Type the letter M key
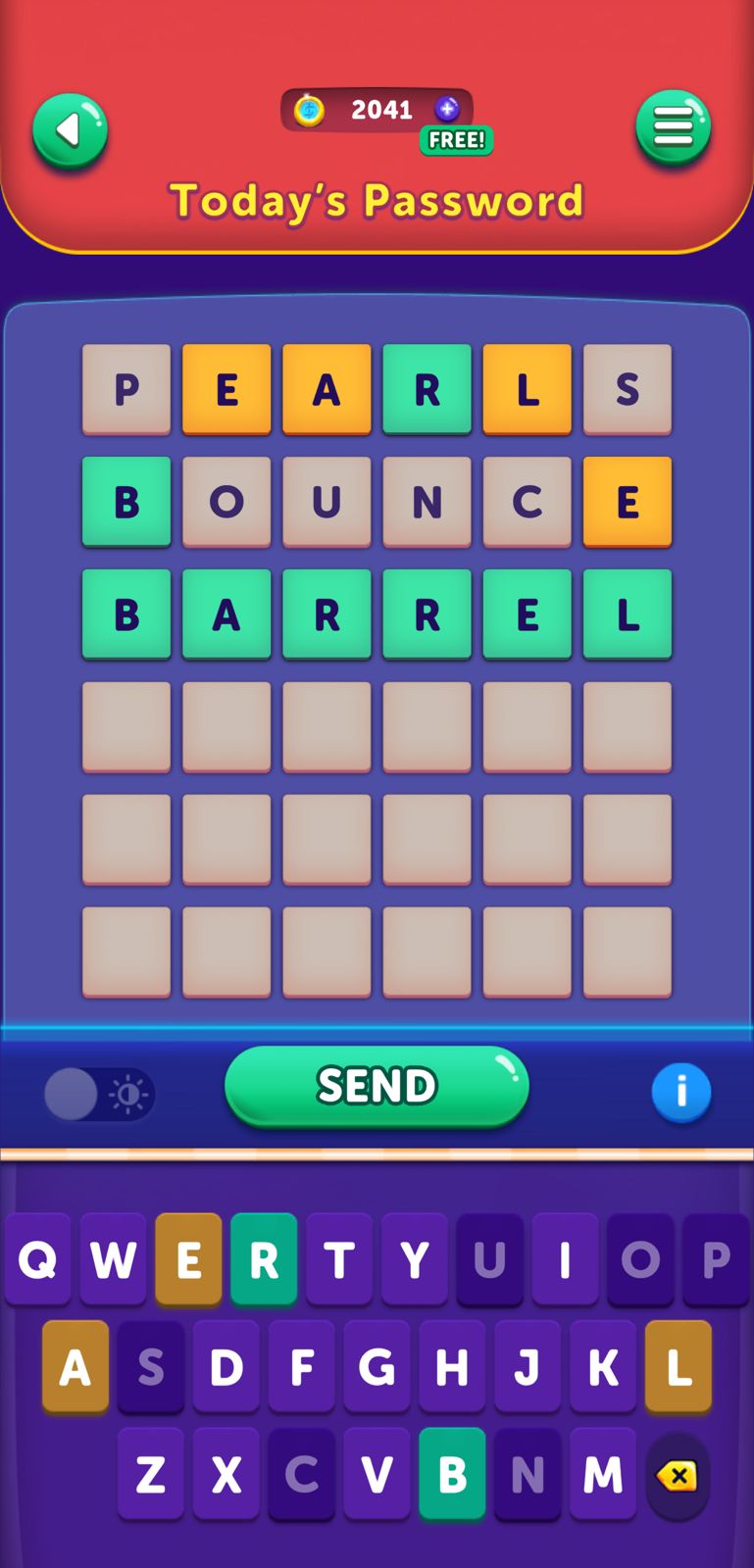This screenshot has height=1568, width=754. [602, 1473]
